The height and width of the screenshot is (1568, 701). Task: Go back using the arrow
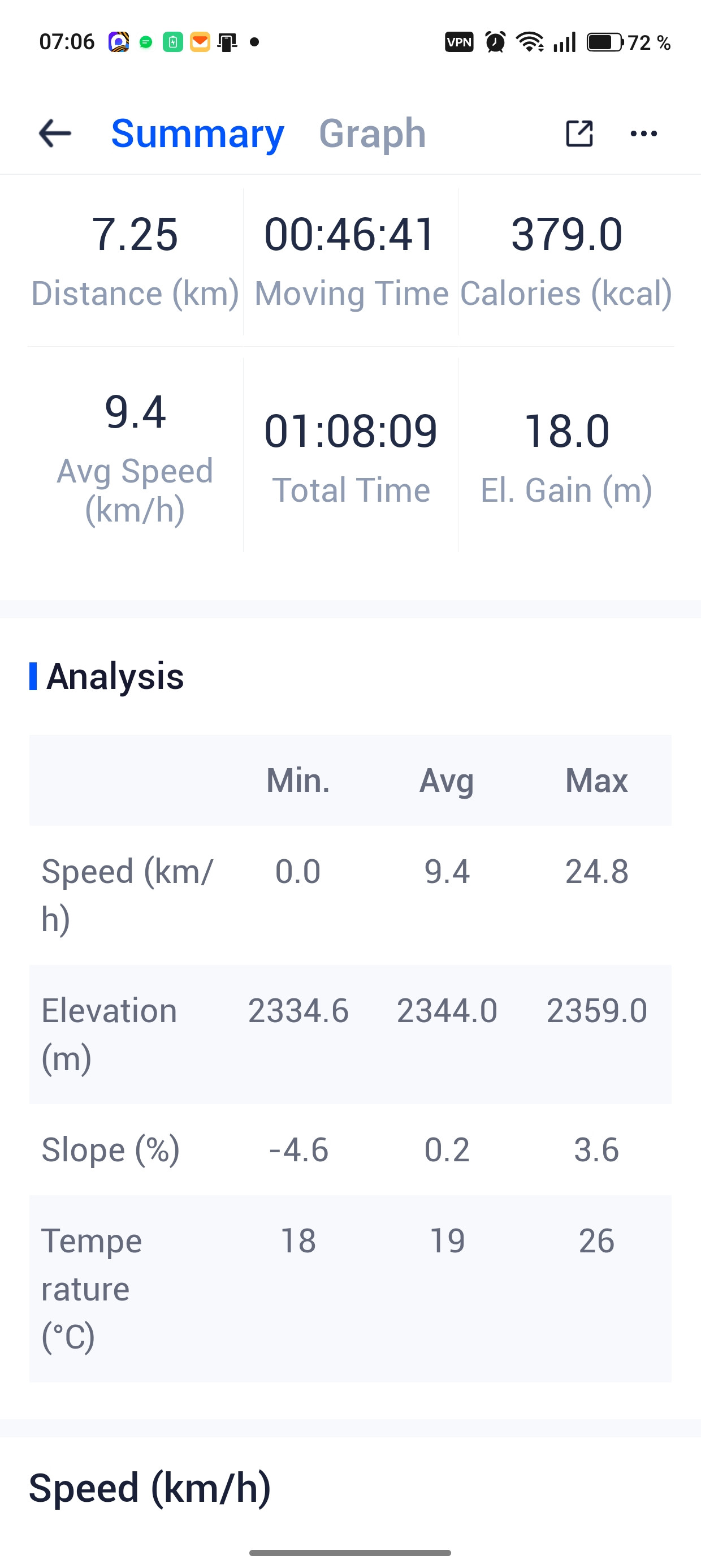(55, 133)
